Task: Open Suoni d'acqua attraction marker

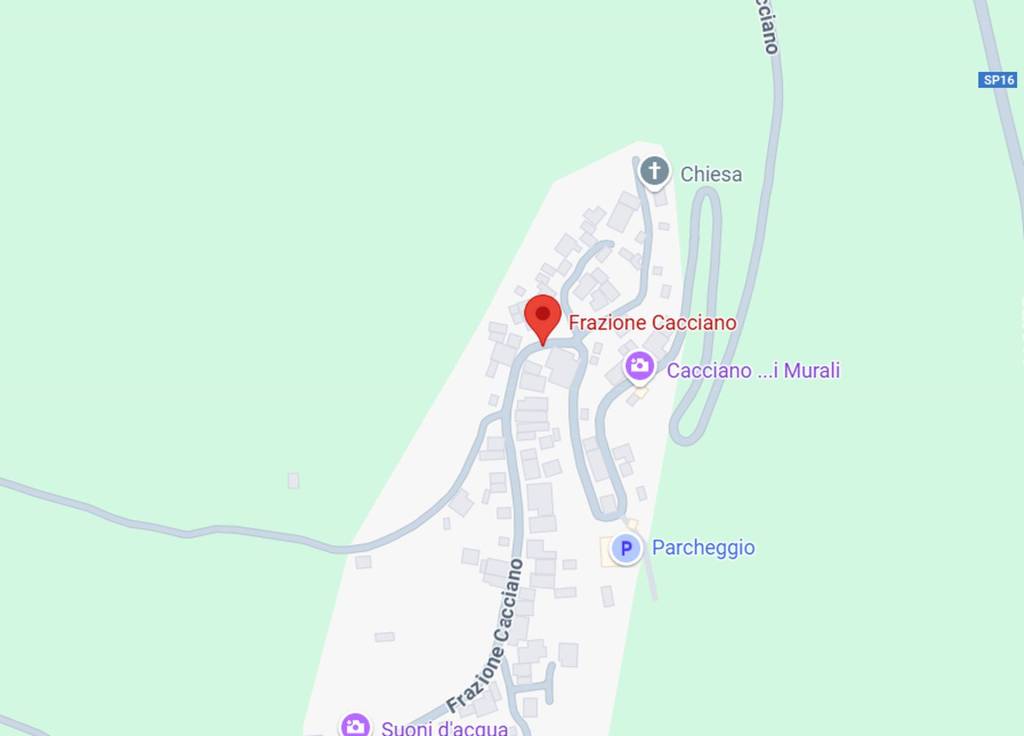Action: click(354, 726)
